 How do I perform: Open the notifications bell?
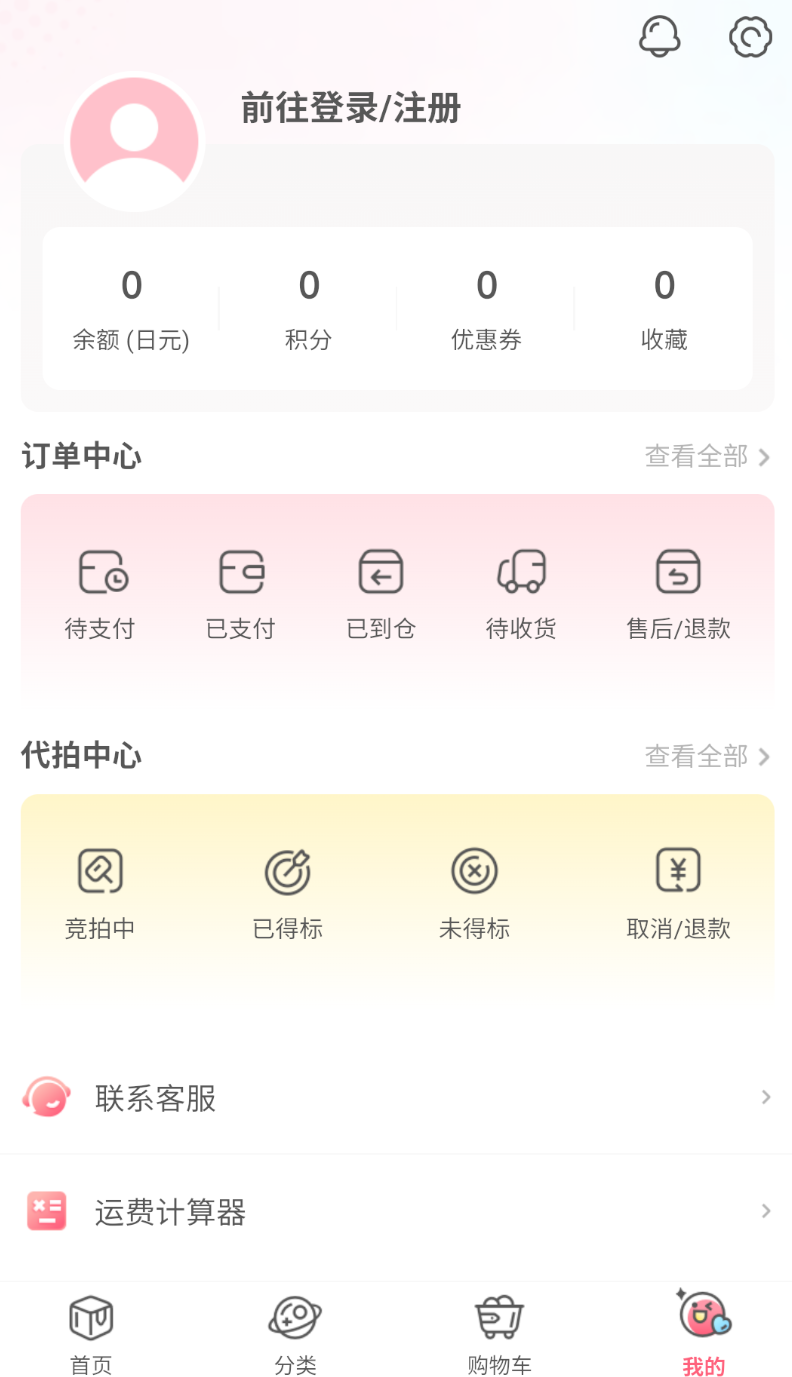pos(659,38)
